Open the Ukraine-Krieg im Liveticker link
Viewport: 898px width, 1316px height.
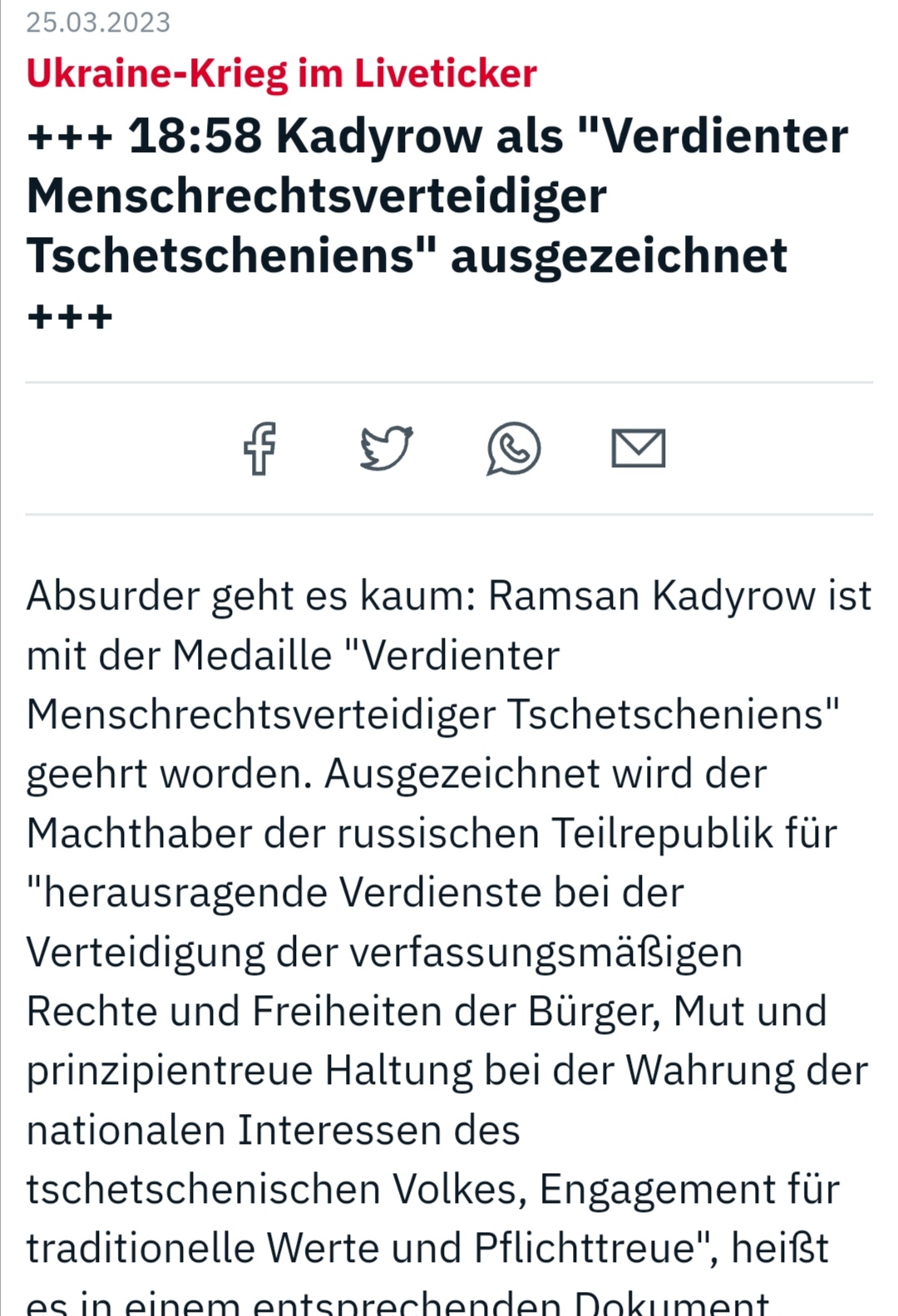281,73
